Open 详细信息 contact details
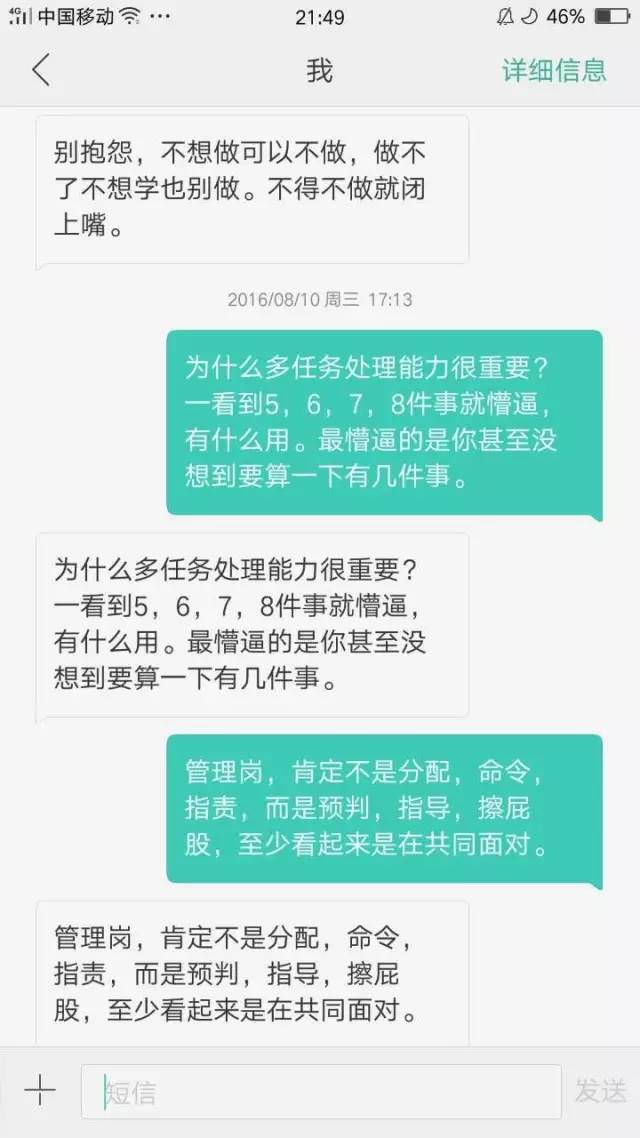This screenshot has height=1138, width=640. coord(554,70)
